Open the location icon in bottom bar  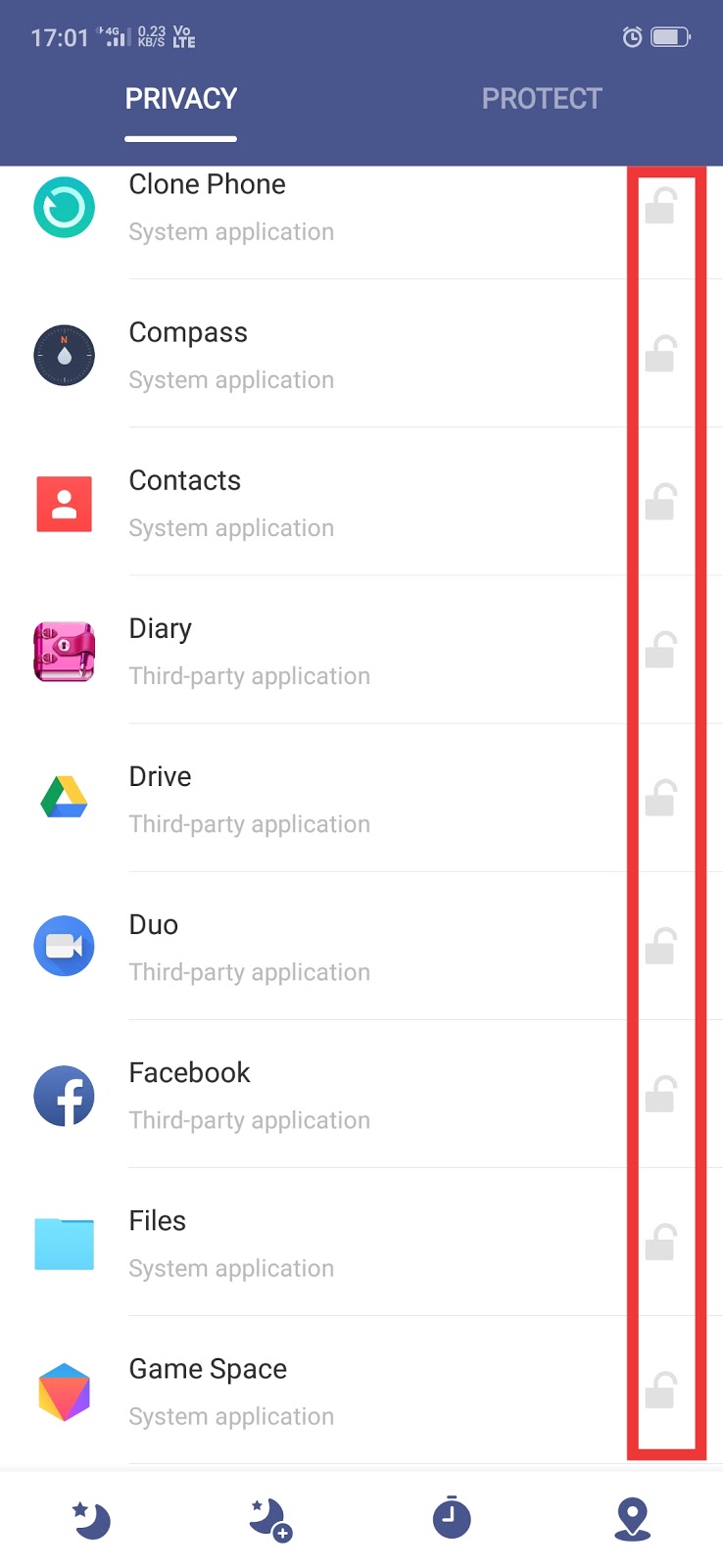633,1517
